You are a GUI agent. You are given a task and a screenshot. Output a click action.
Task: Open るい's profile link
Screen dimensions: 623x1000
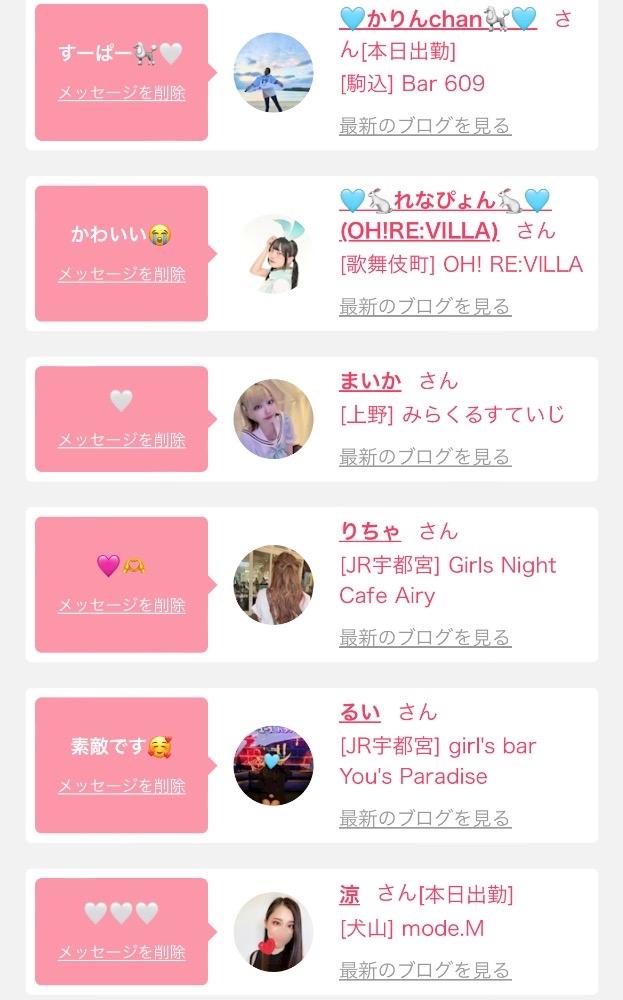(x=360, y=712)
